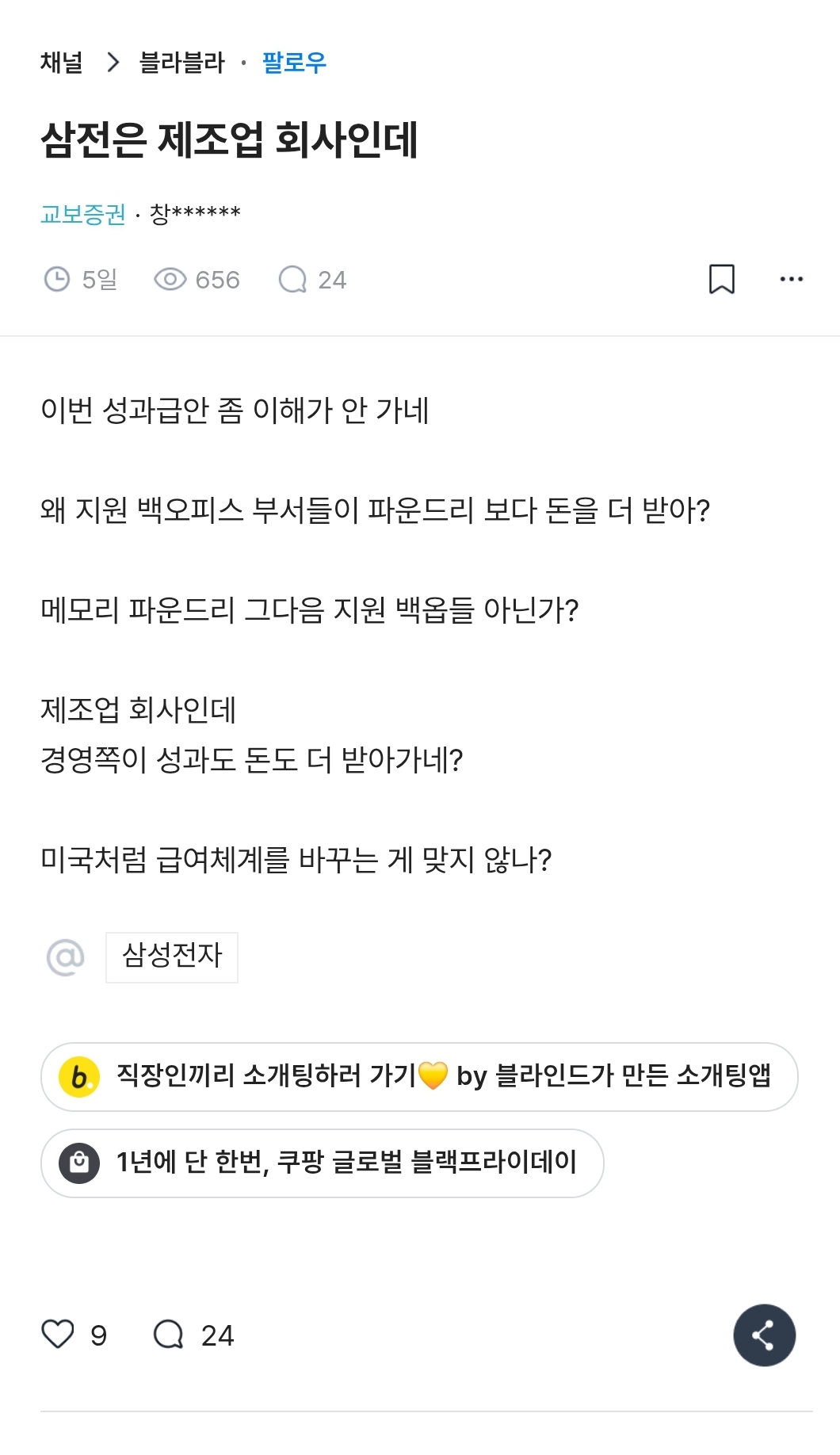Open the 24 comments at bottom
Screen dimensions: 840x1455
click(193, 1335)
